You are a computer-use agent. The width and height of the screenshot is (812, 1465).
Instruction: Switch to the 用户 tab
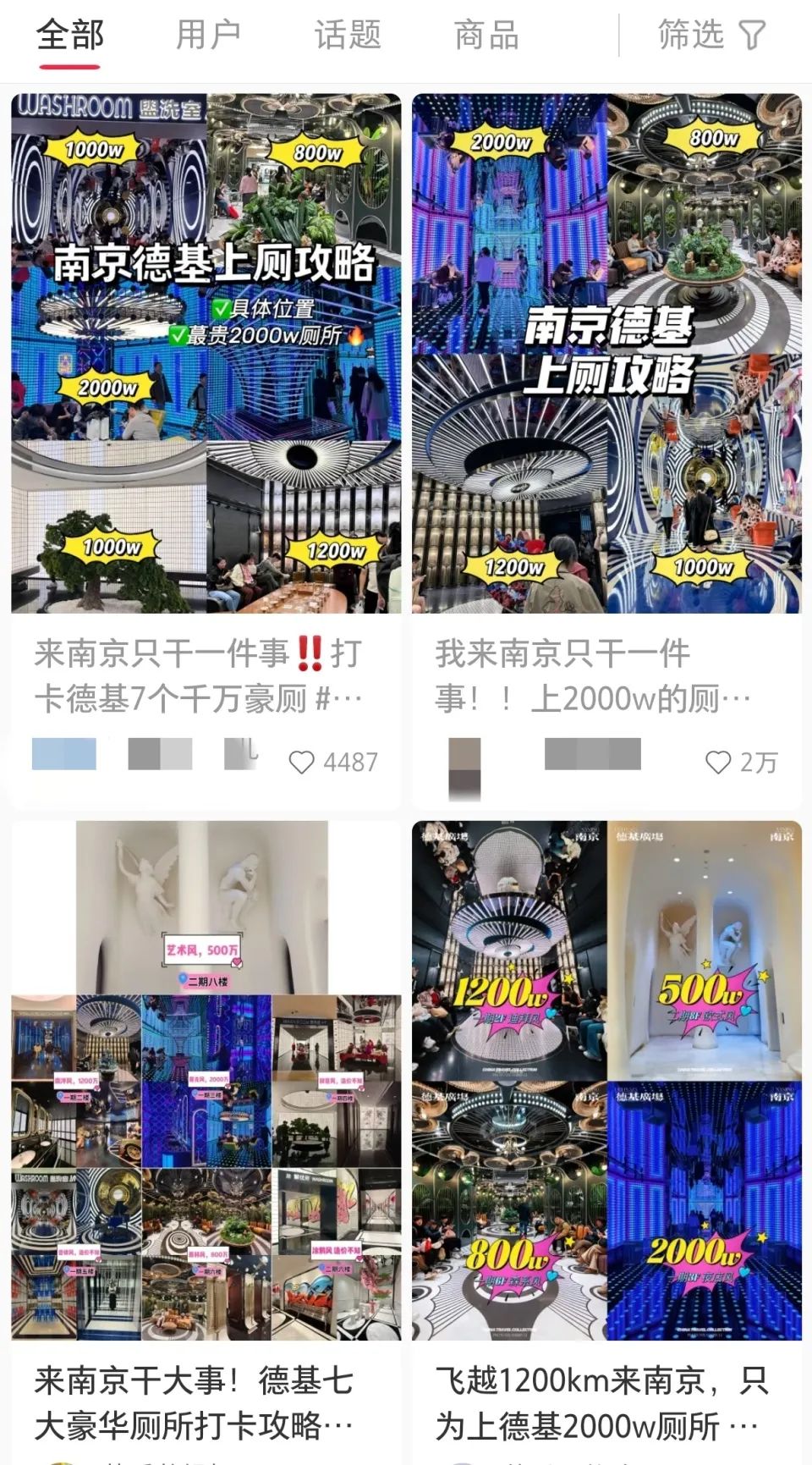pyautogui.click(x=208, y=36)
